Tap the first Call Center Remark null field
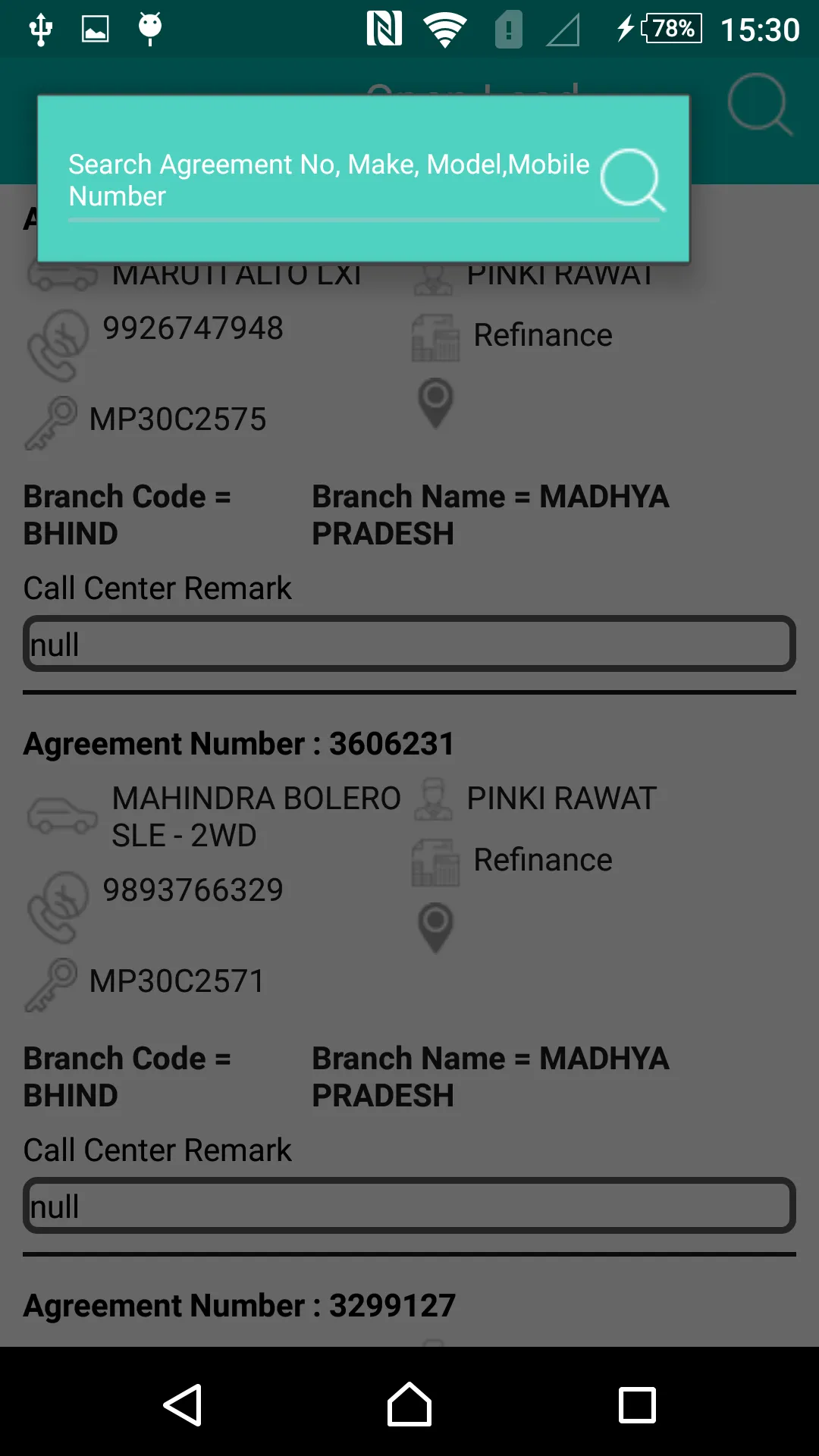The image size is (819, 1456). point(409,644)
